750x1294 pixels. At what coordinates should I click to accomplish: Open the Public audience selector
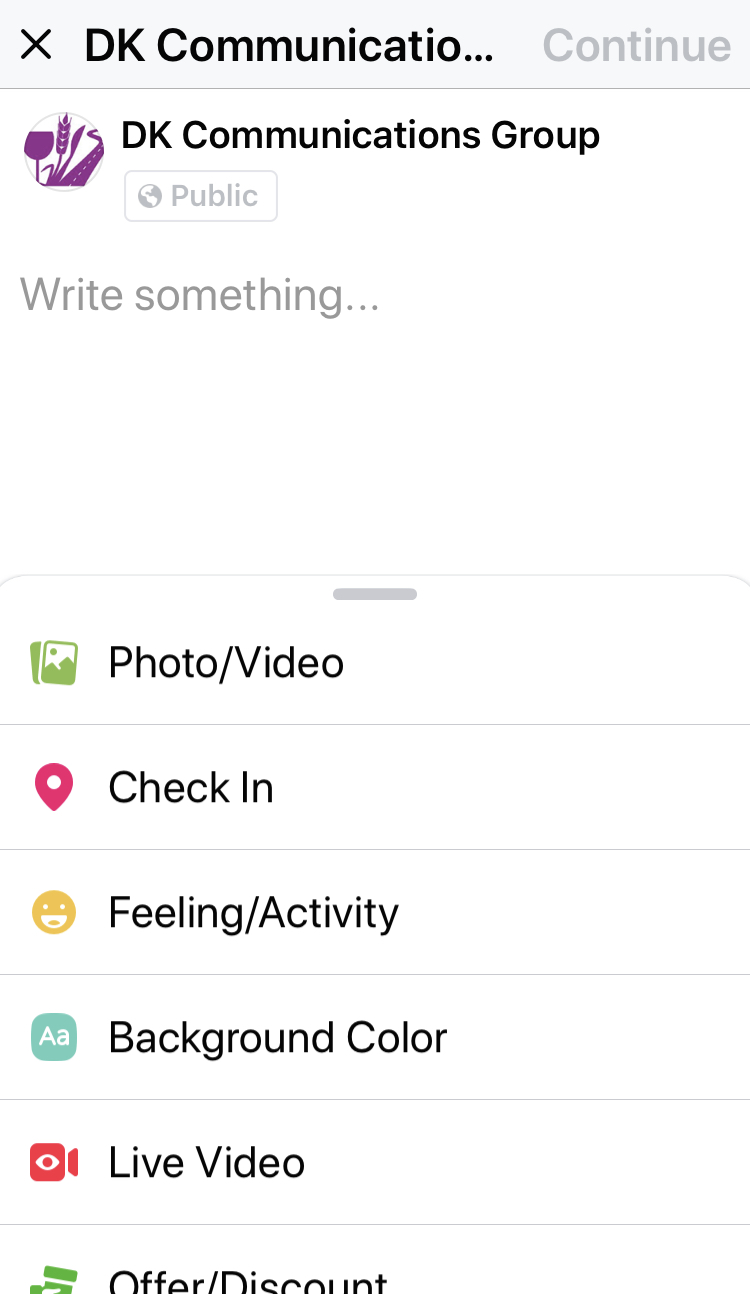coord(200,196)
